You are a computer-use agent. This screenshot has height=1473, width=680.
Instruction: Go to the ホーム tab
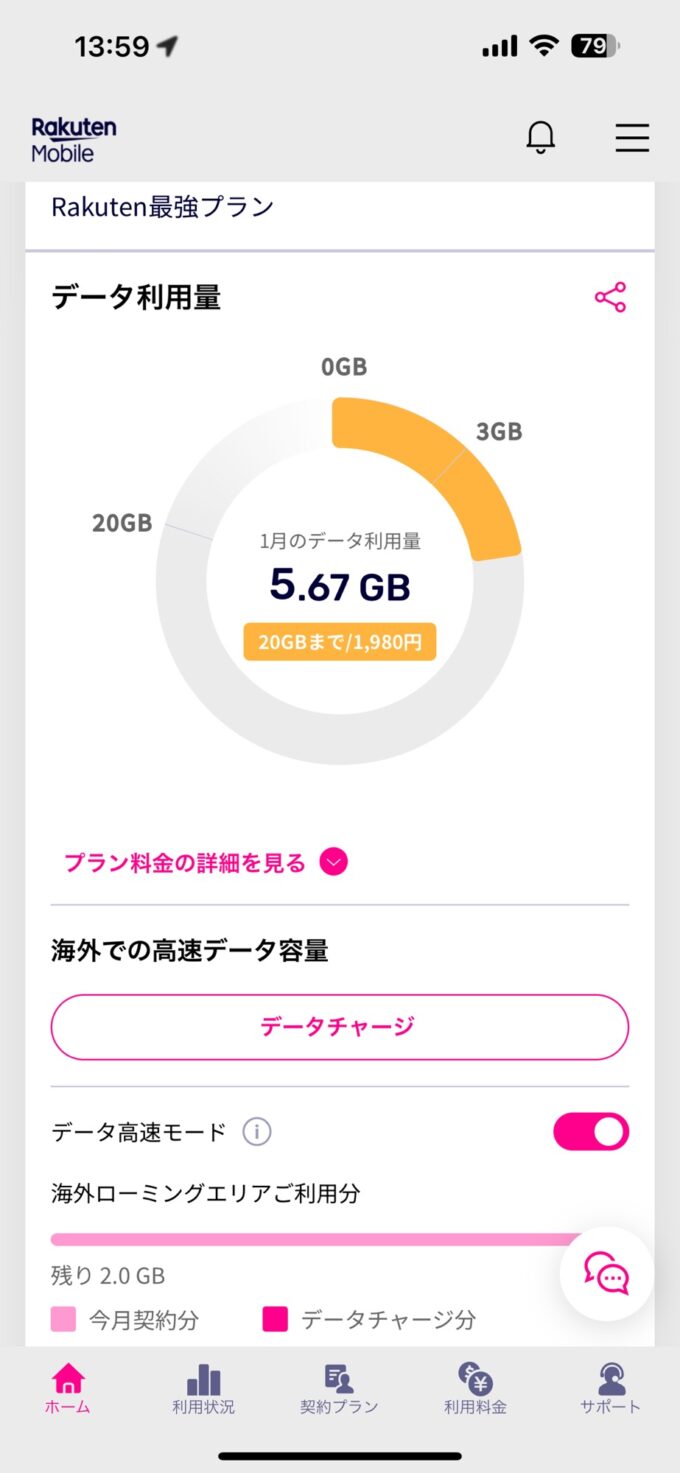(x=67, y=1388)
